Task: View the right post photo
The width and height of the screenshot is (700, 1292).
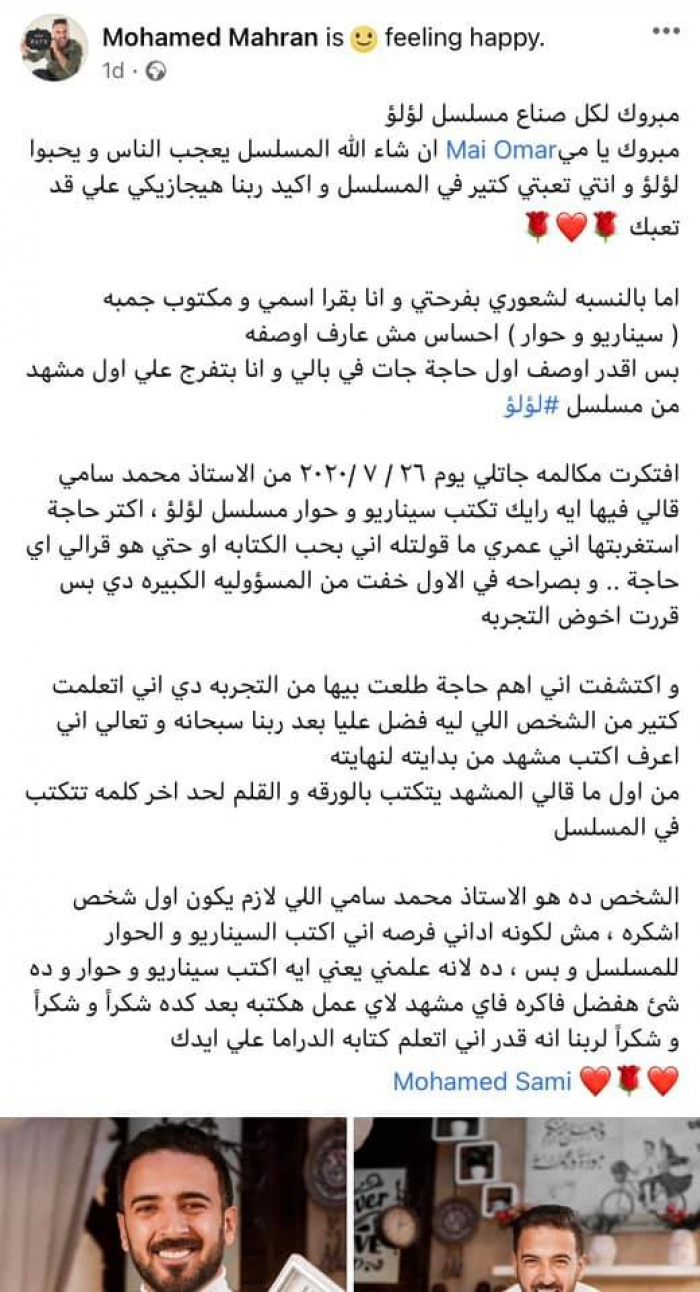Action: pyautogui.click(x=527, y=1204)
